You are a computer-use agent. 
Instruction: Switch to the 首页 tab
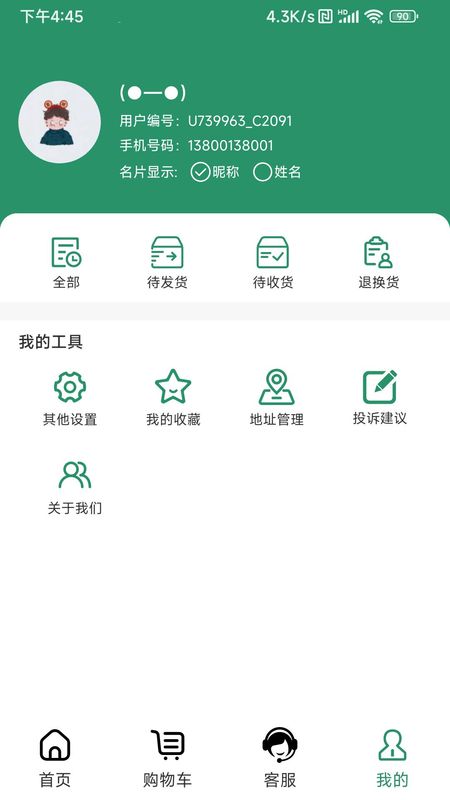(55, 758)
